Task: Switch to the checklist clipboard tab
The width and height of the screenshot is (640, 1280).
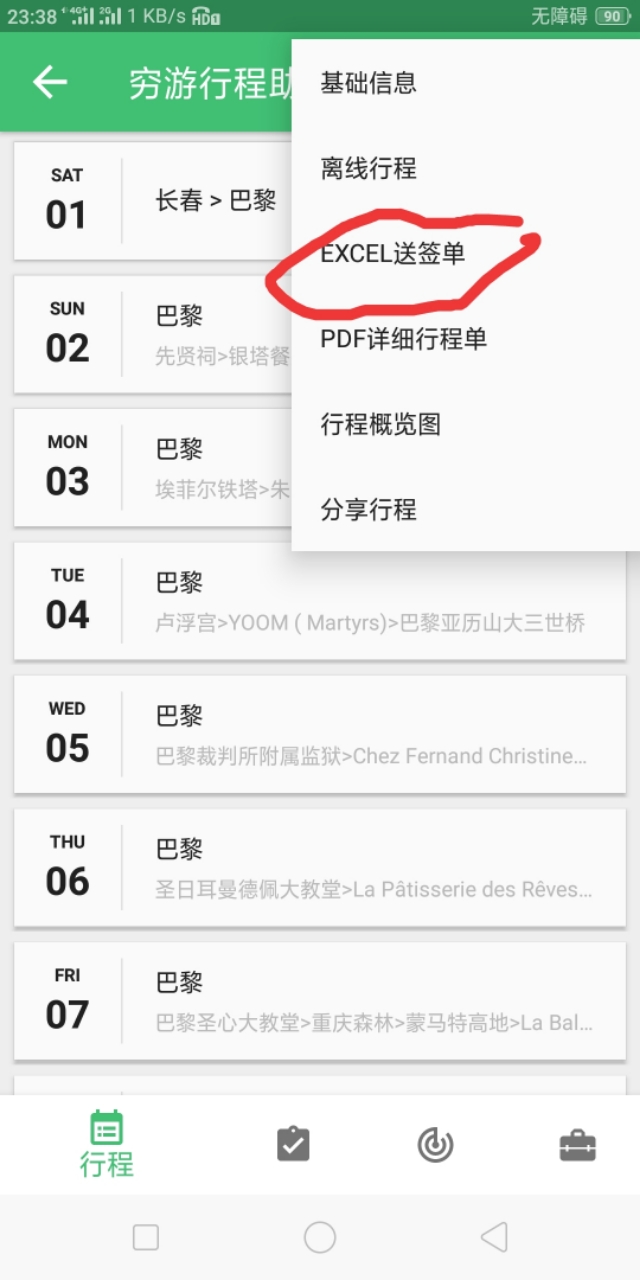Action: (293, 1144)
